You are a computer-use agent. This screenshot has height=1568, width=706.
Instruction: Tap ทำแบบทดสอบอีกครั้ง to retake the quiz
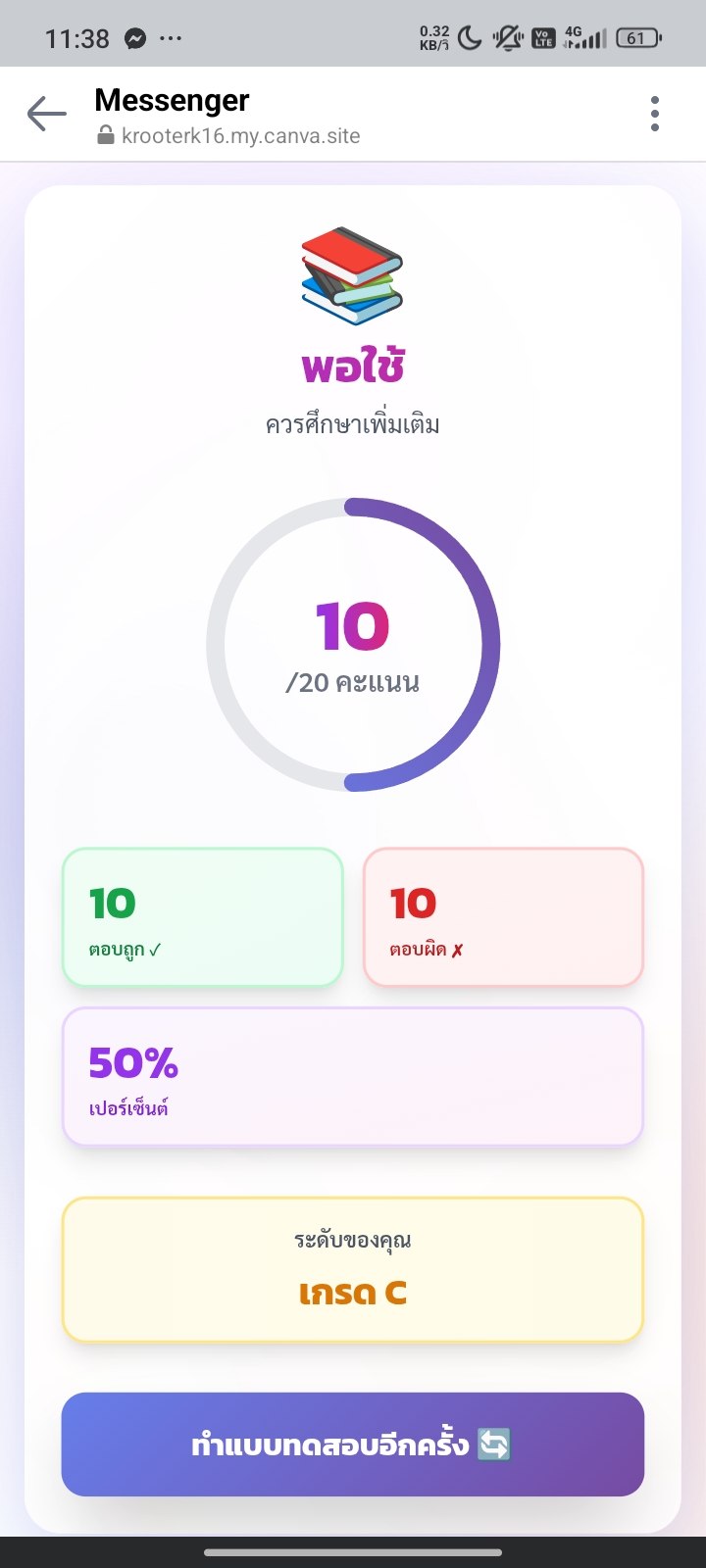pos(352,1445)
